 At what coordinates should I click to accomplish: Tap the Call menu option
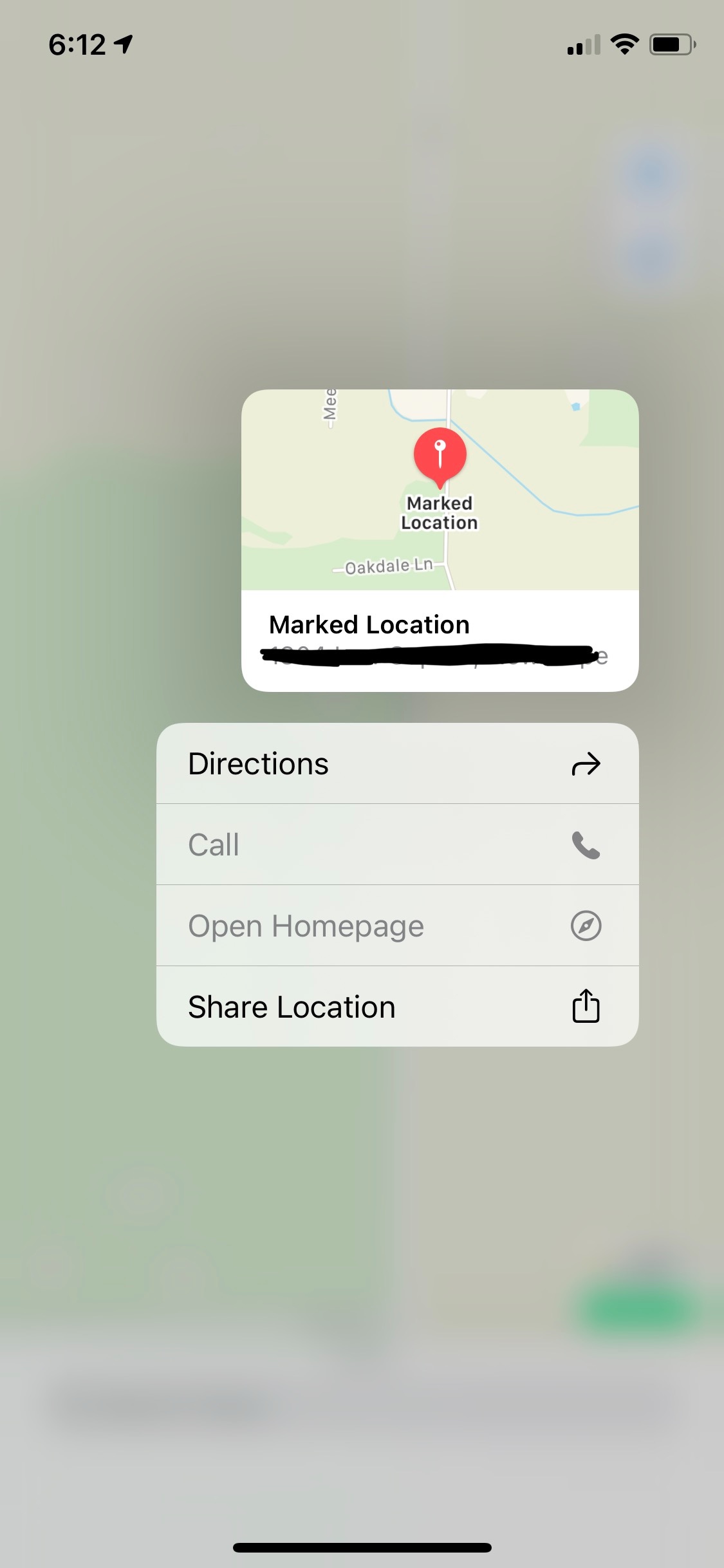click(x=397, y=845)
